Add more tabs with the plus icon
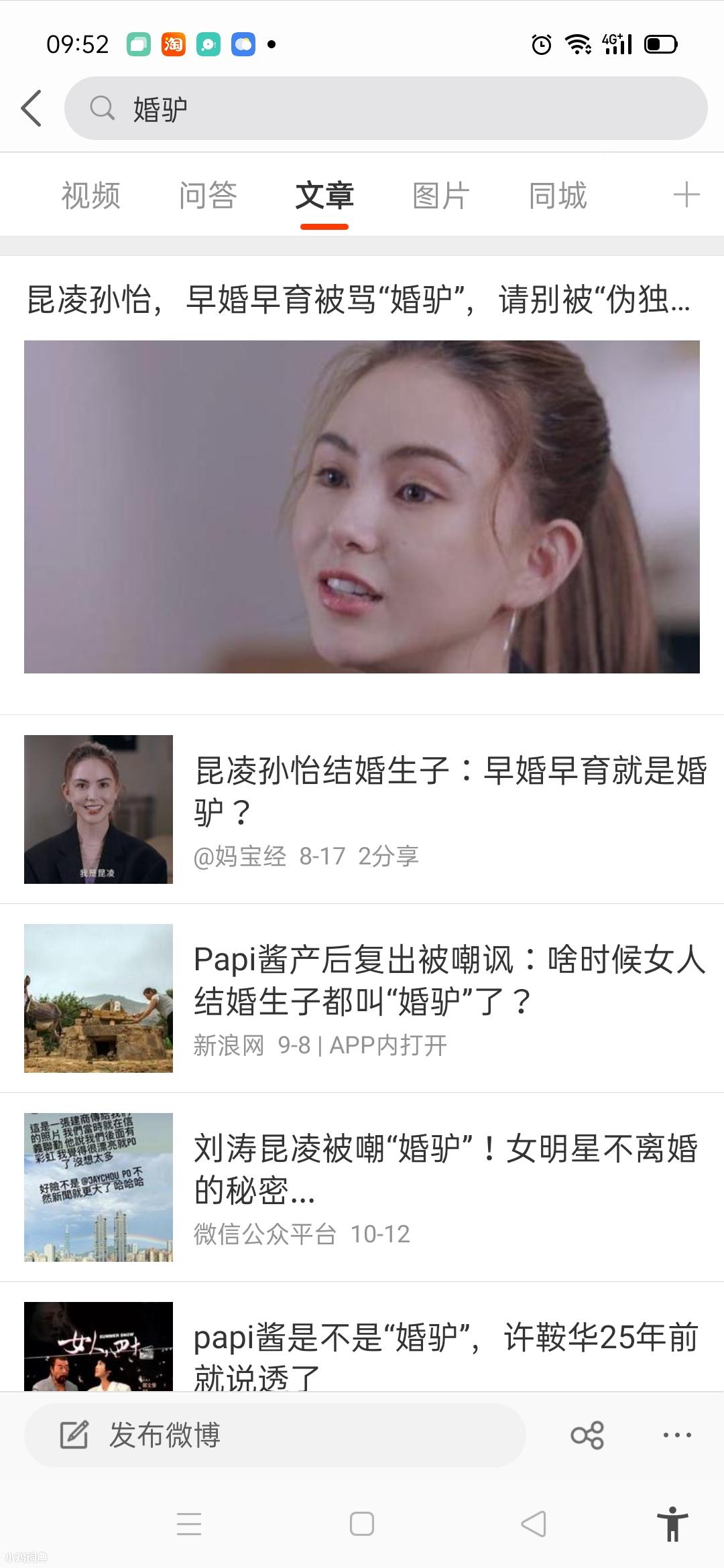This screenshot has width=724, height=1568. pyautogui.click(x=686, y=195)
